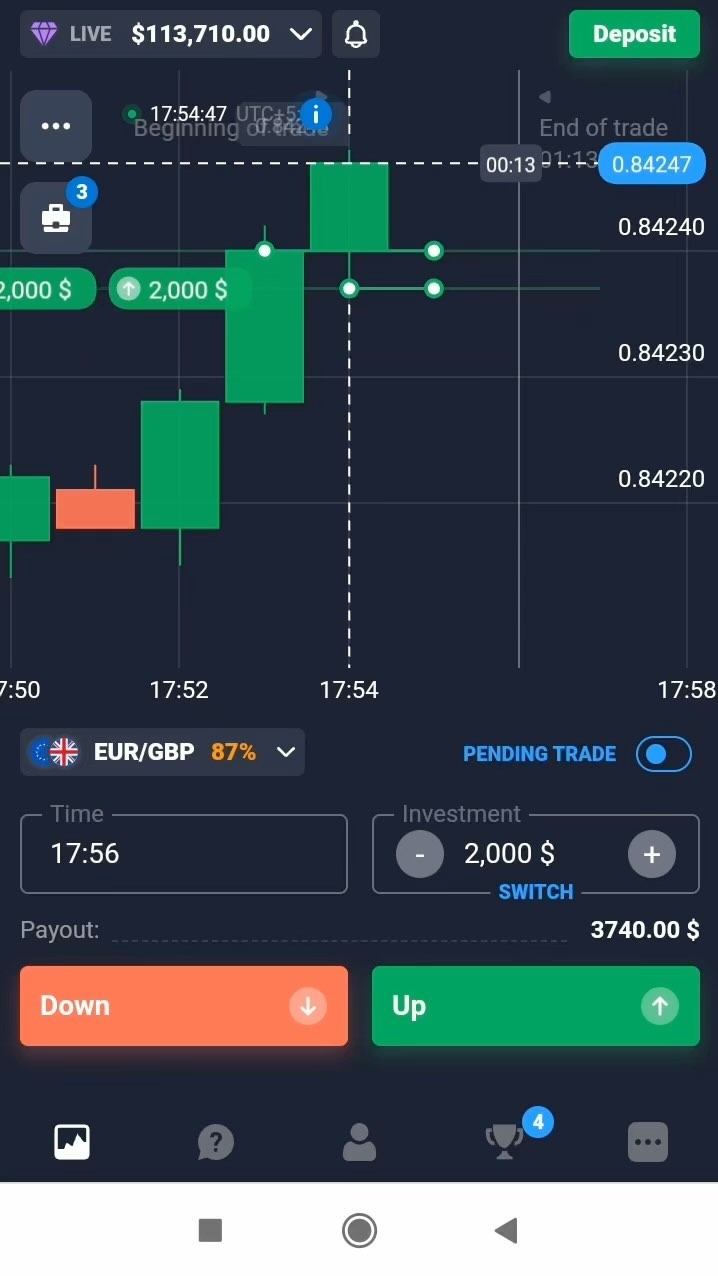Show chart info via the blue icon

click(316, 114)
